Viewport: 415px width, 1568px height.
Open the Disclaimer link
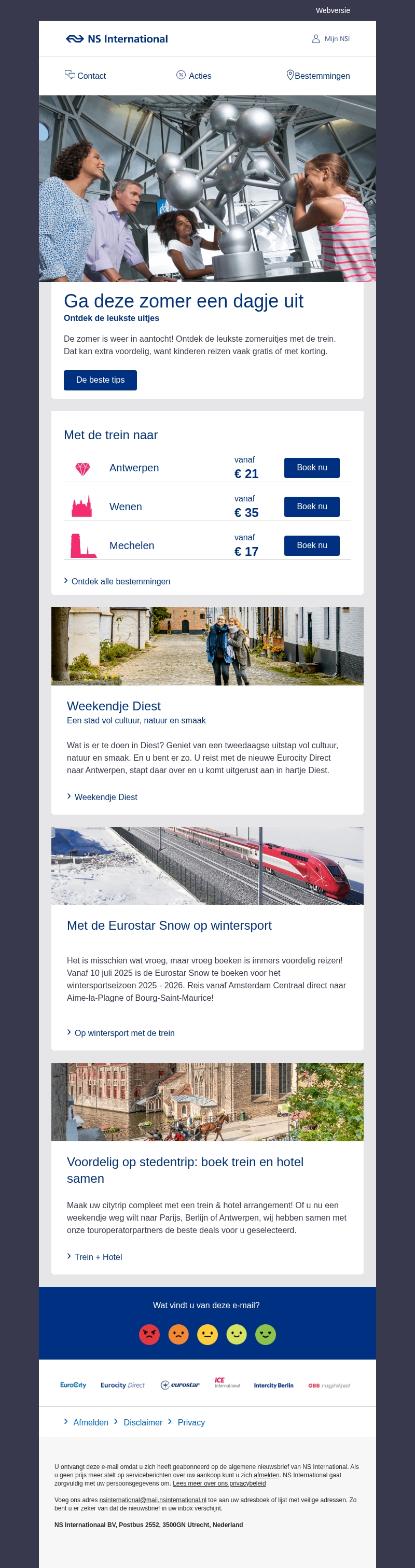[143, 1422]
